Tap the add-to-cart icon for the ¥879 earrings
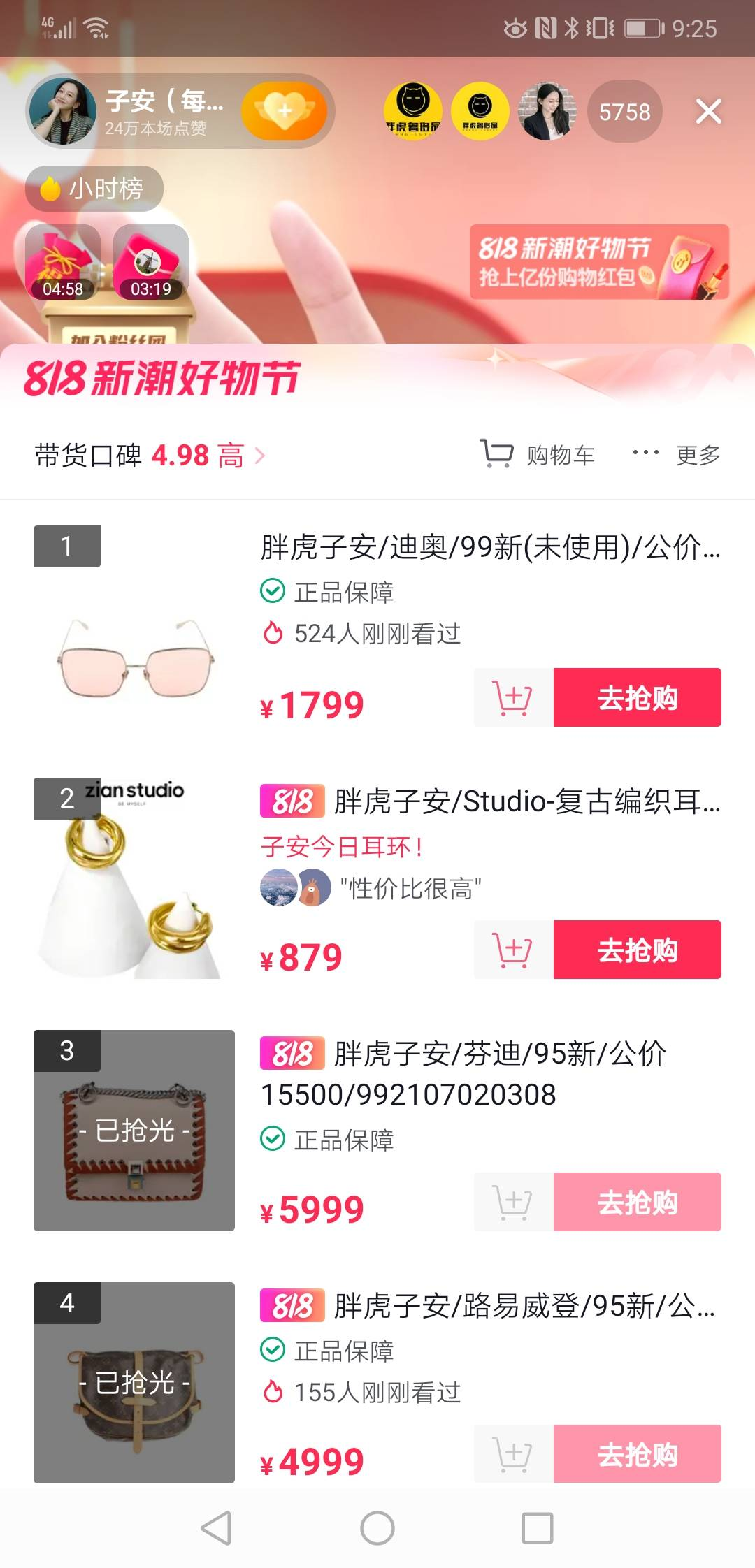This screenshot has height=1568, width=755. coord(512,950)
